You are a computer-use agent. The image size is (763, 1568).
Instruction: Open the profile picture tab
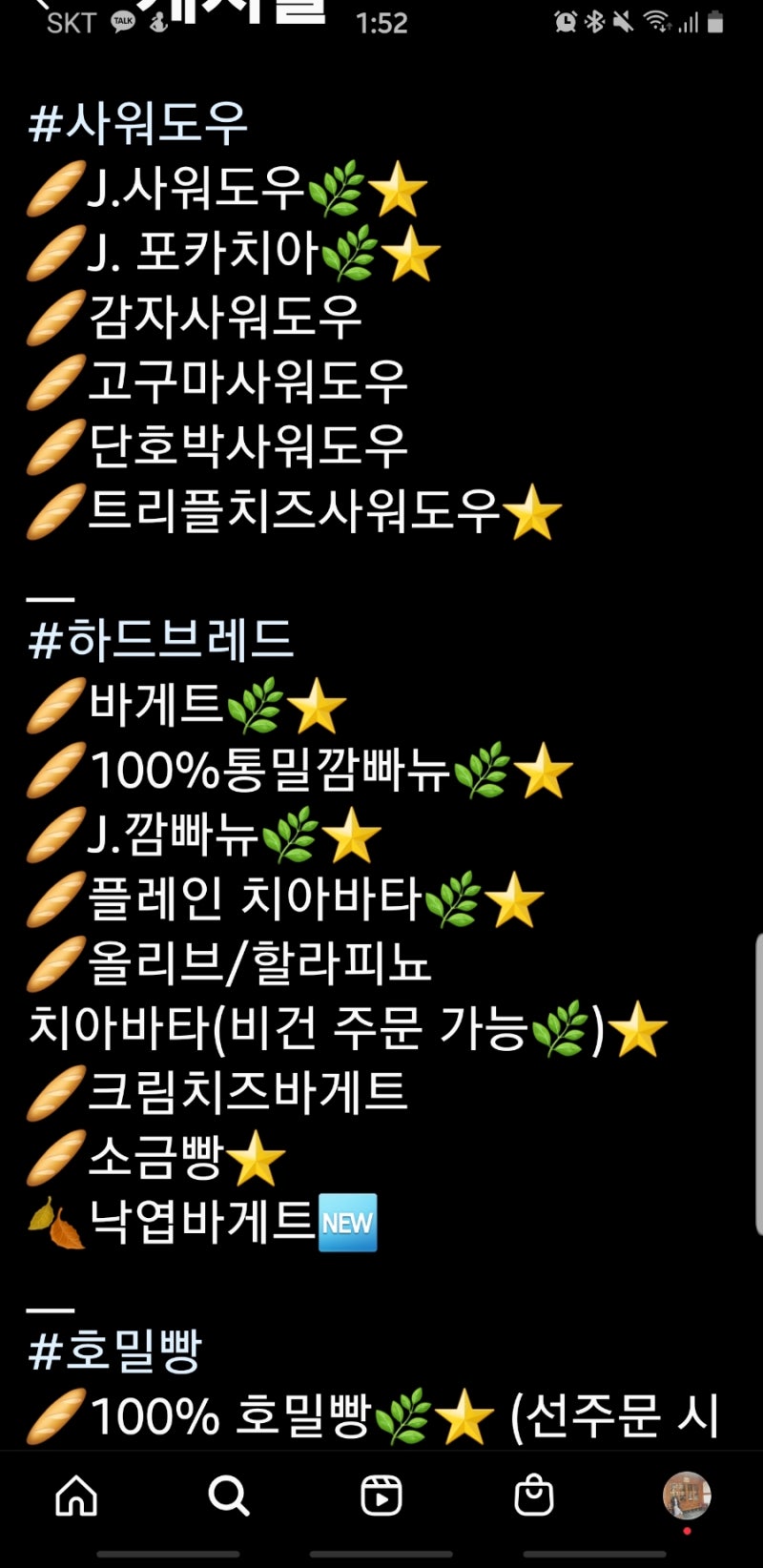point(687,1496)
